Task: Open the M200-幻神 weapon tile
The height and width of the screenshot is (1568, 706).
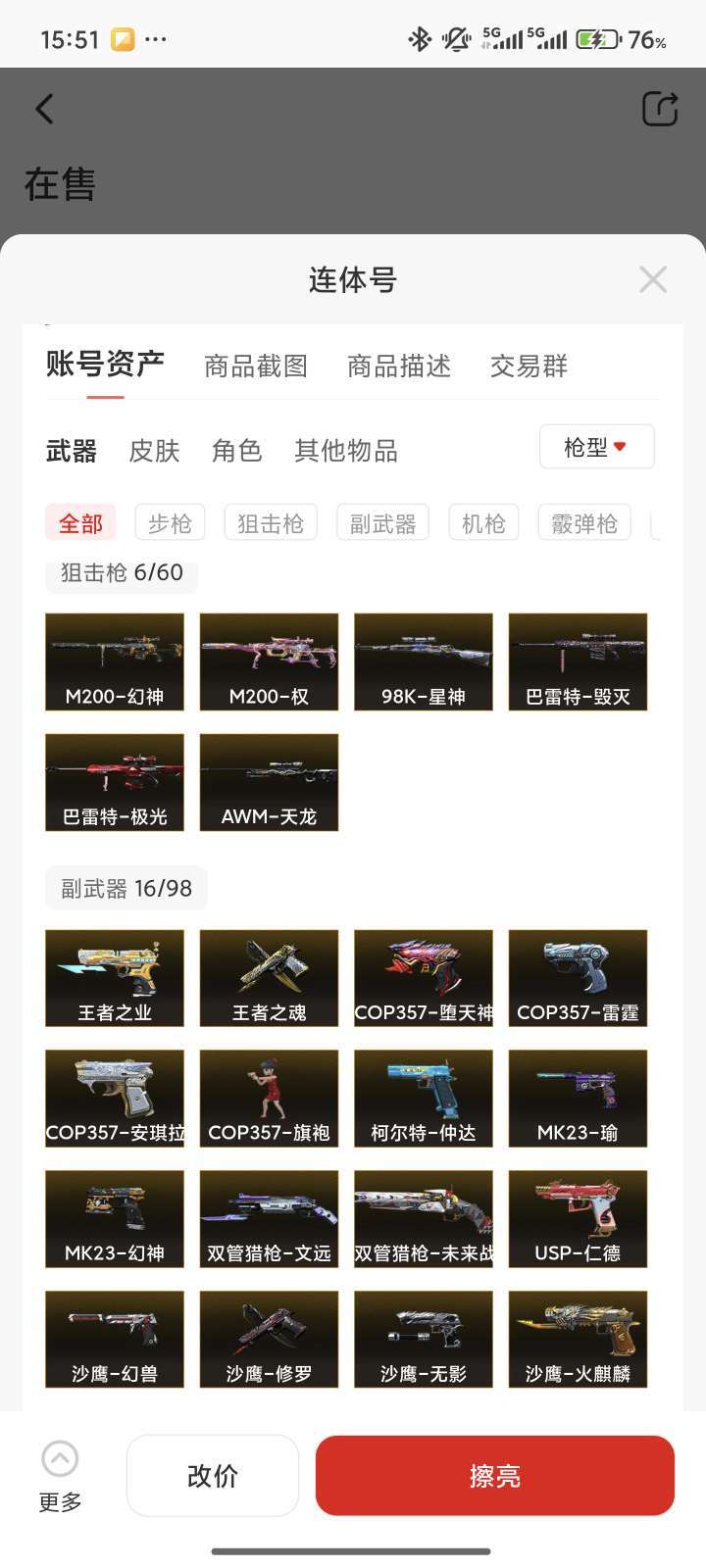Action: (x=115, y=661)
